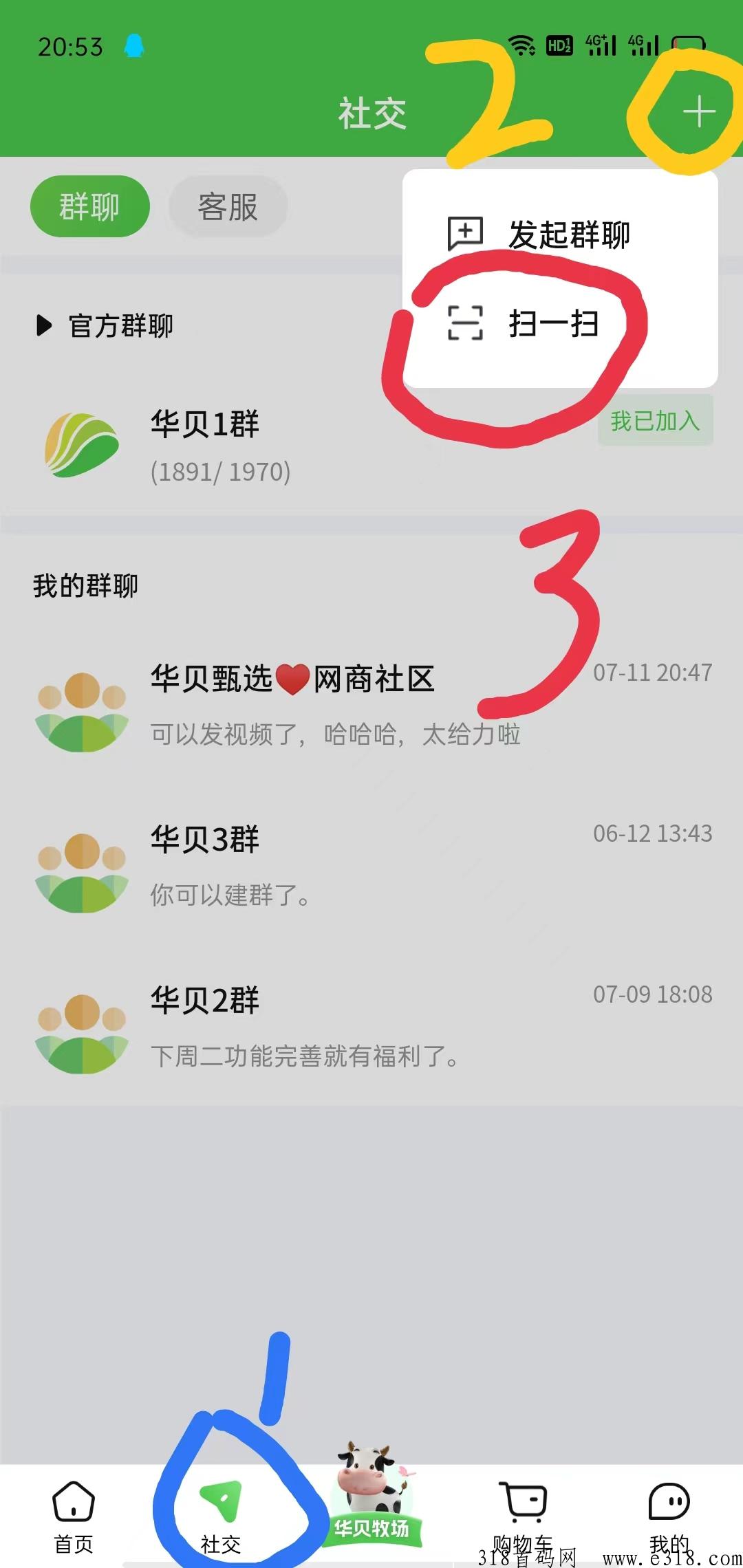Open the 华贝3群 chat
743x1568 pixels.
click(371, 867)
